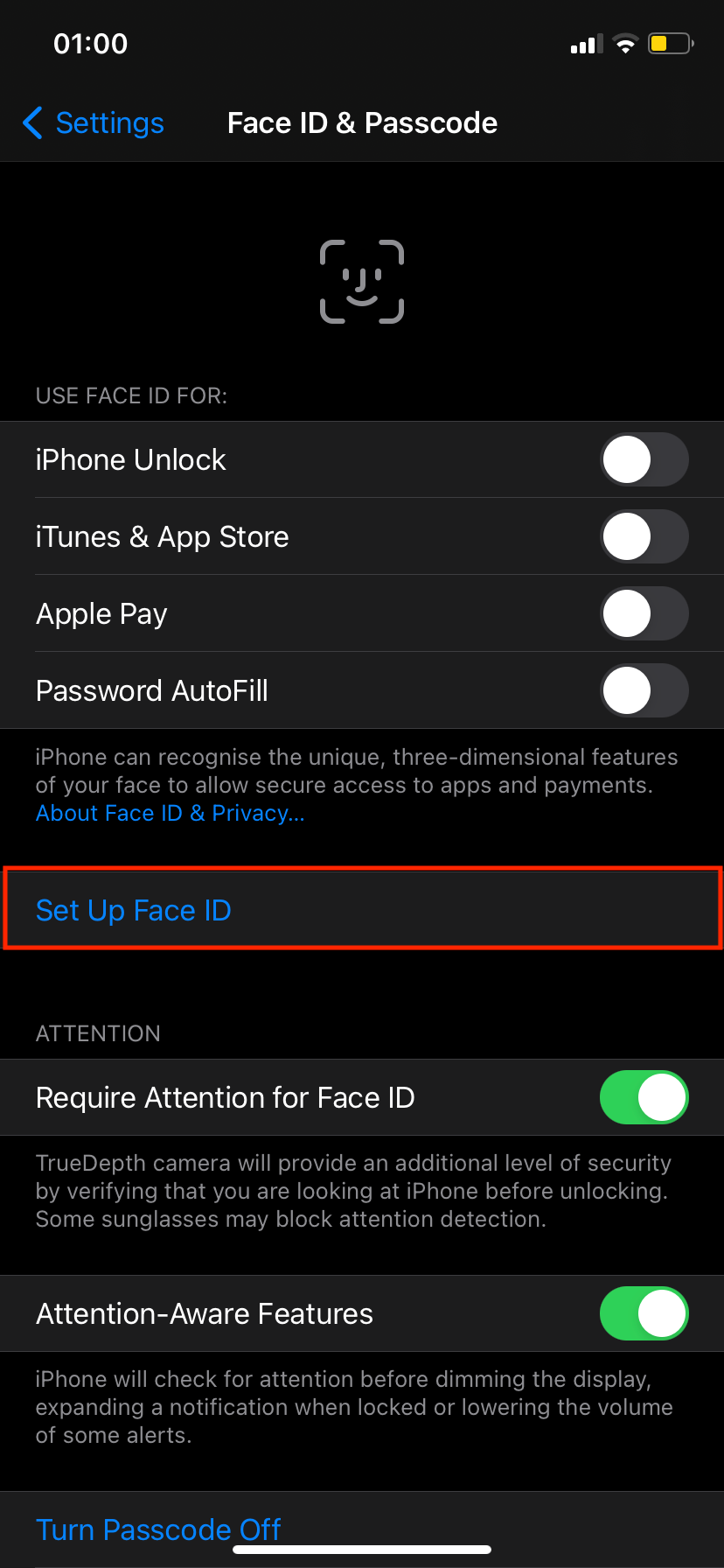724x1568 pixels.
Task: Turn on iTunes & App Store toggle
Action: click(x=644, y=536)
